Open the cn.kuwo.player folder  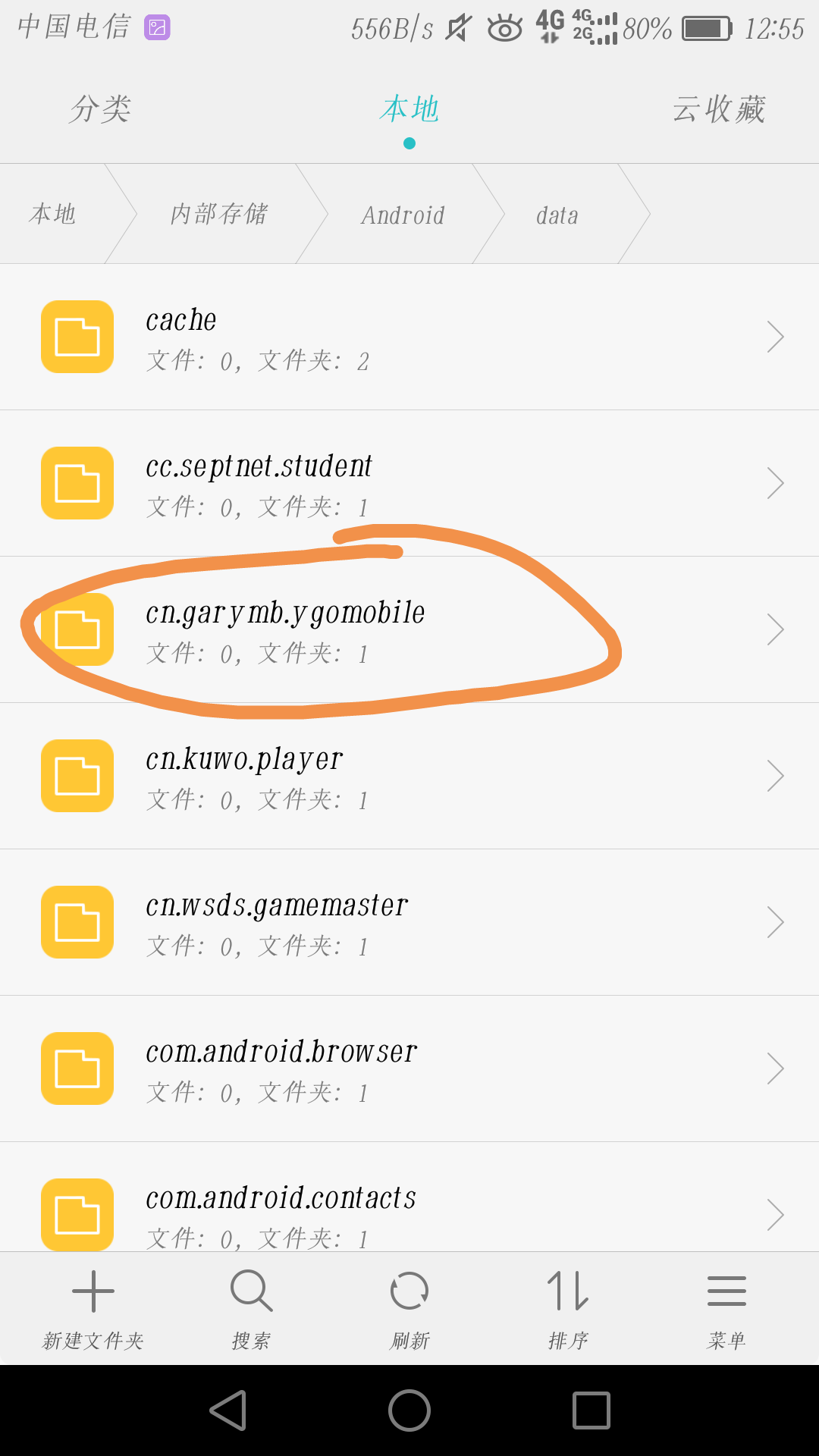pos(409,776)
